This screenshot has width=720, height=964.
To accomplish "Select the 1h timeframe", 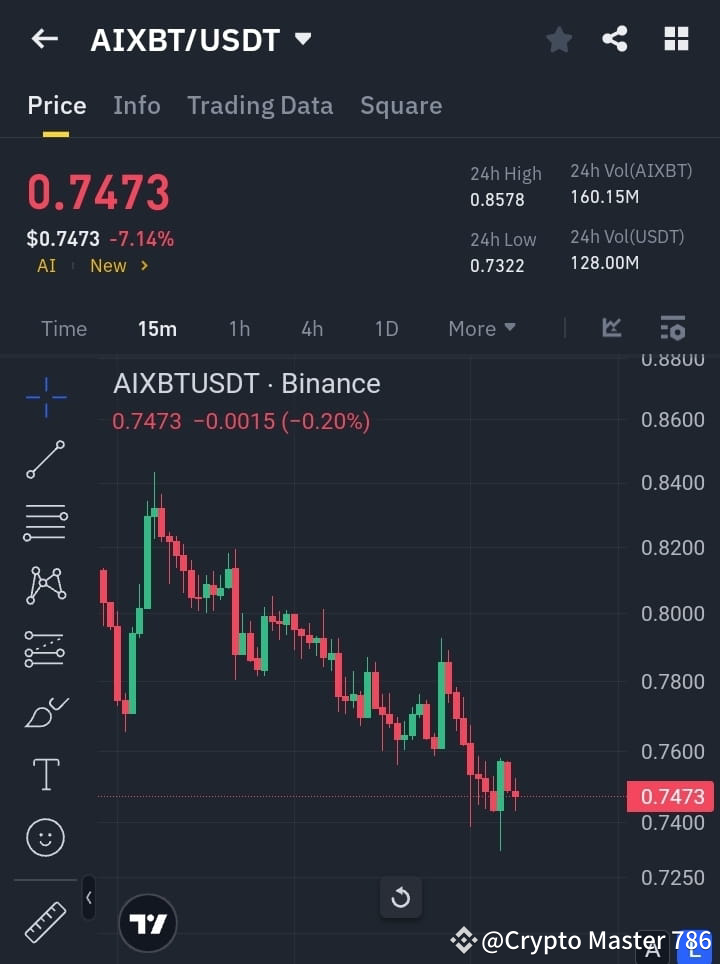I will (239, 328).
